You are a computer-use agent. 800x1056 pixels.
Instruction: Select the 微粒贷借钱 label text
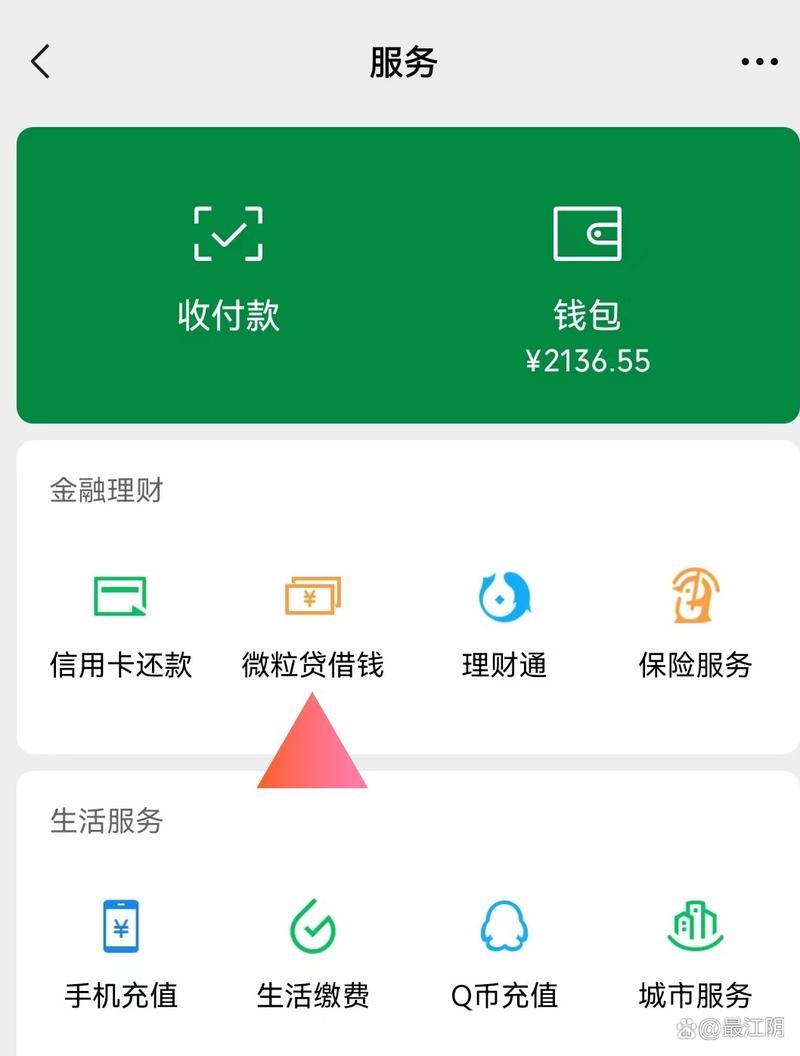click(313, 663)
